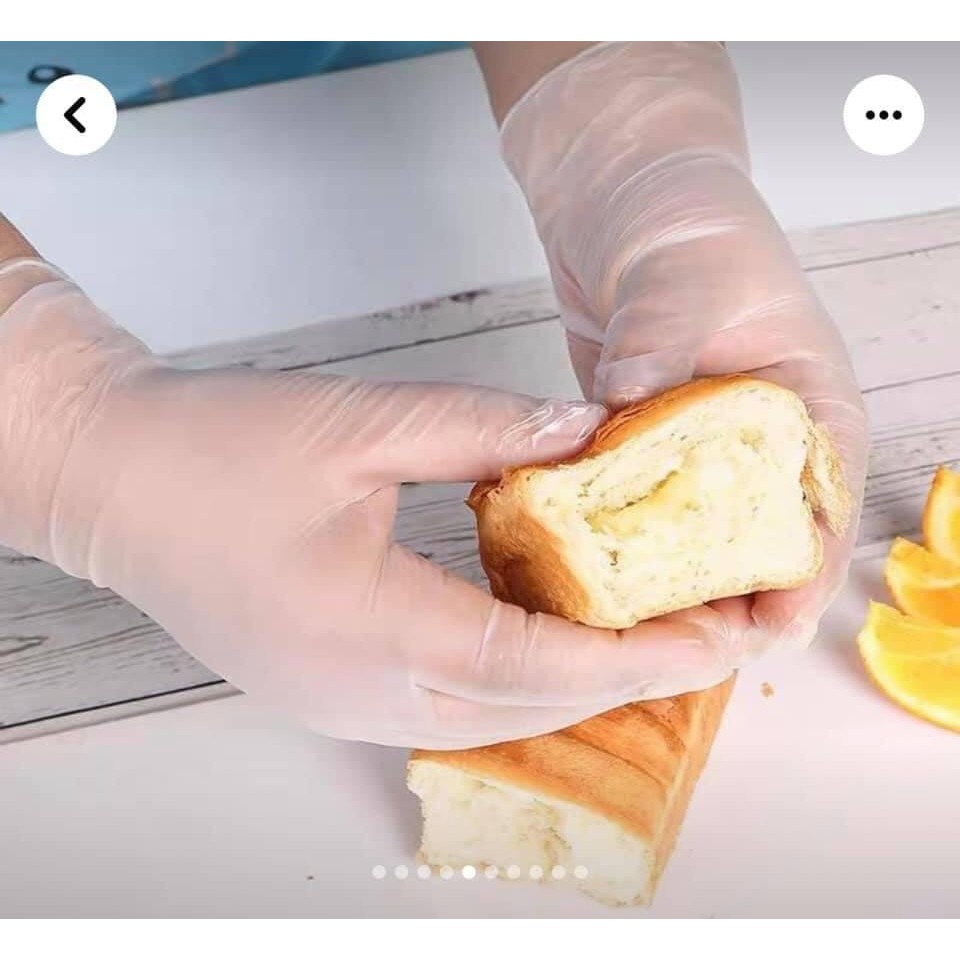
Task: Open the three-dot overflow menu
Action: 883,115
